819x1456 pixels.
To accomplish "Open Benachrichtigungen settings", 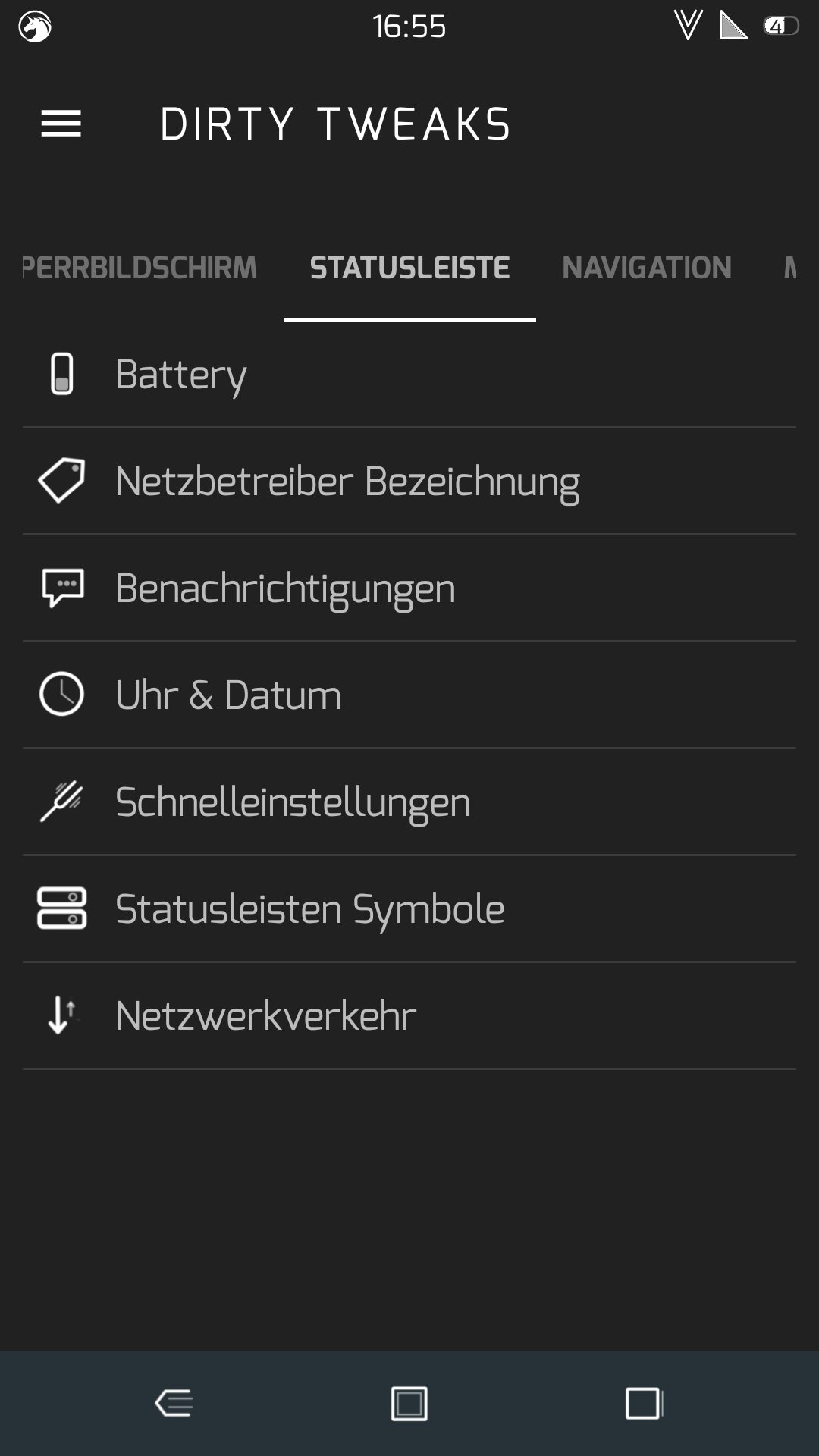I will click(x=409, y=588).
